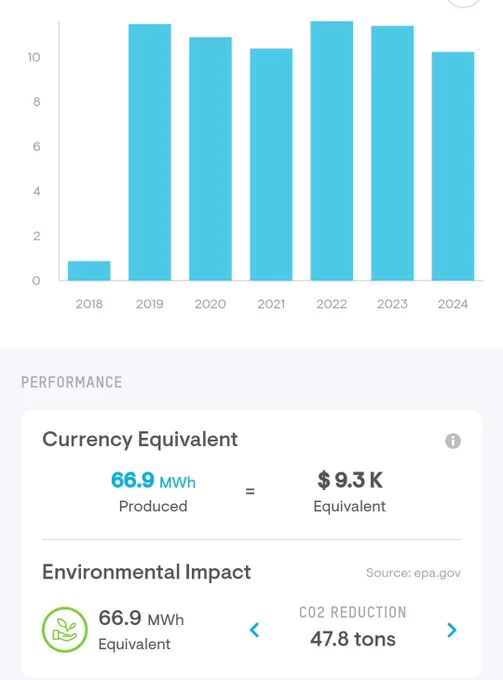Viewport: 503px width, 680px height.
Task: Select the 2024 bar in the chart
Action: pos(453,166)
